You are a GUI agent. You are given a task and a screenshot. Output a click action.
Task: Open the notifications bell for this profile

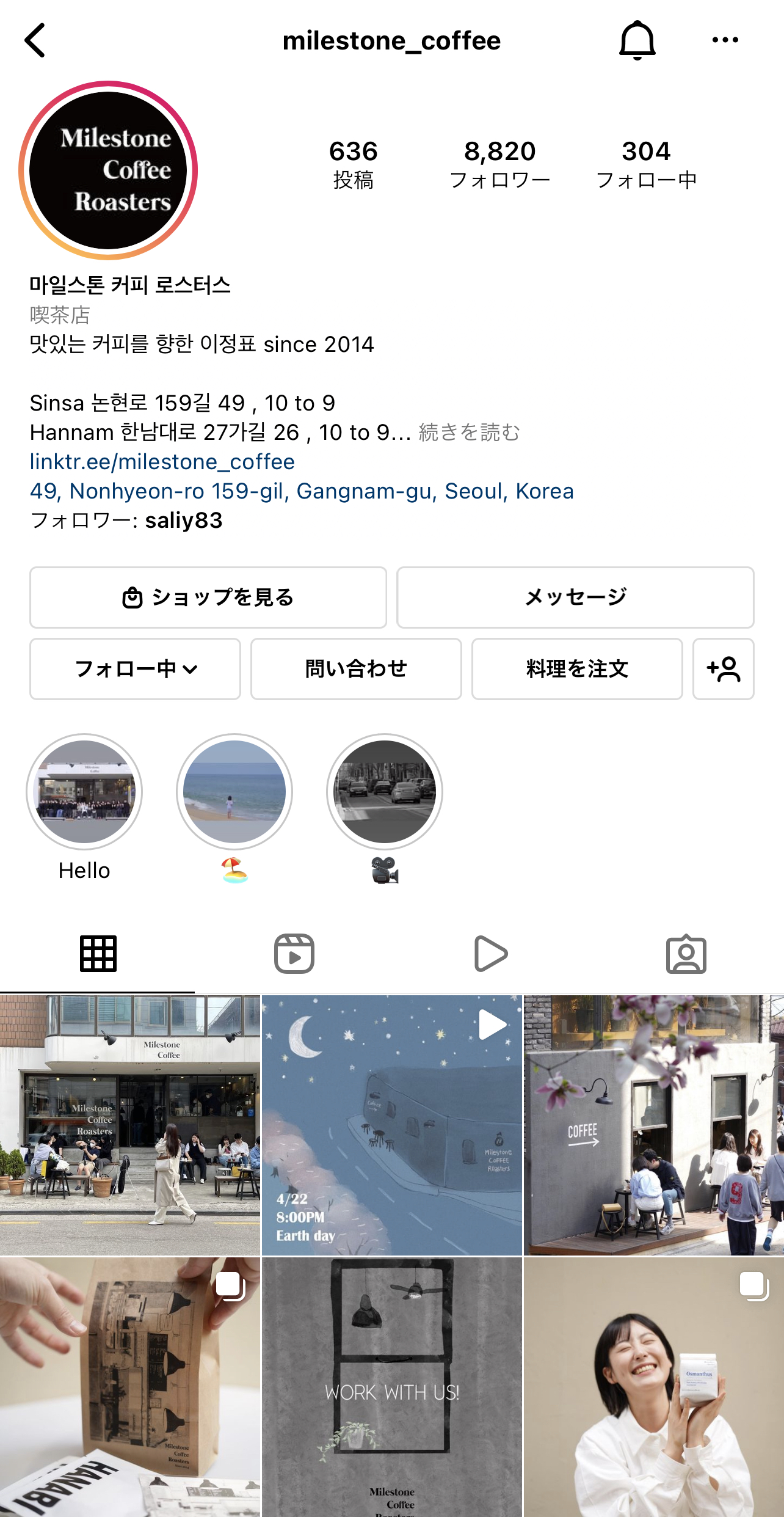[x=637, y=40]
